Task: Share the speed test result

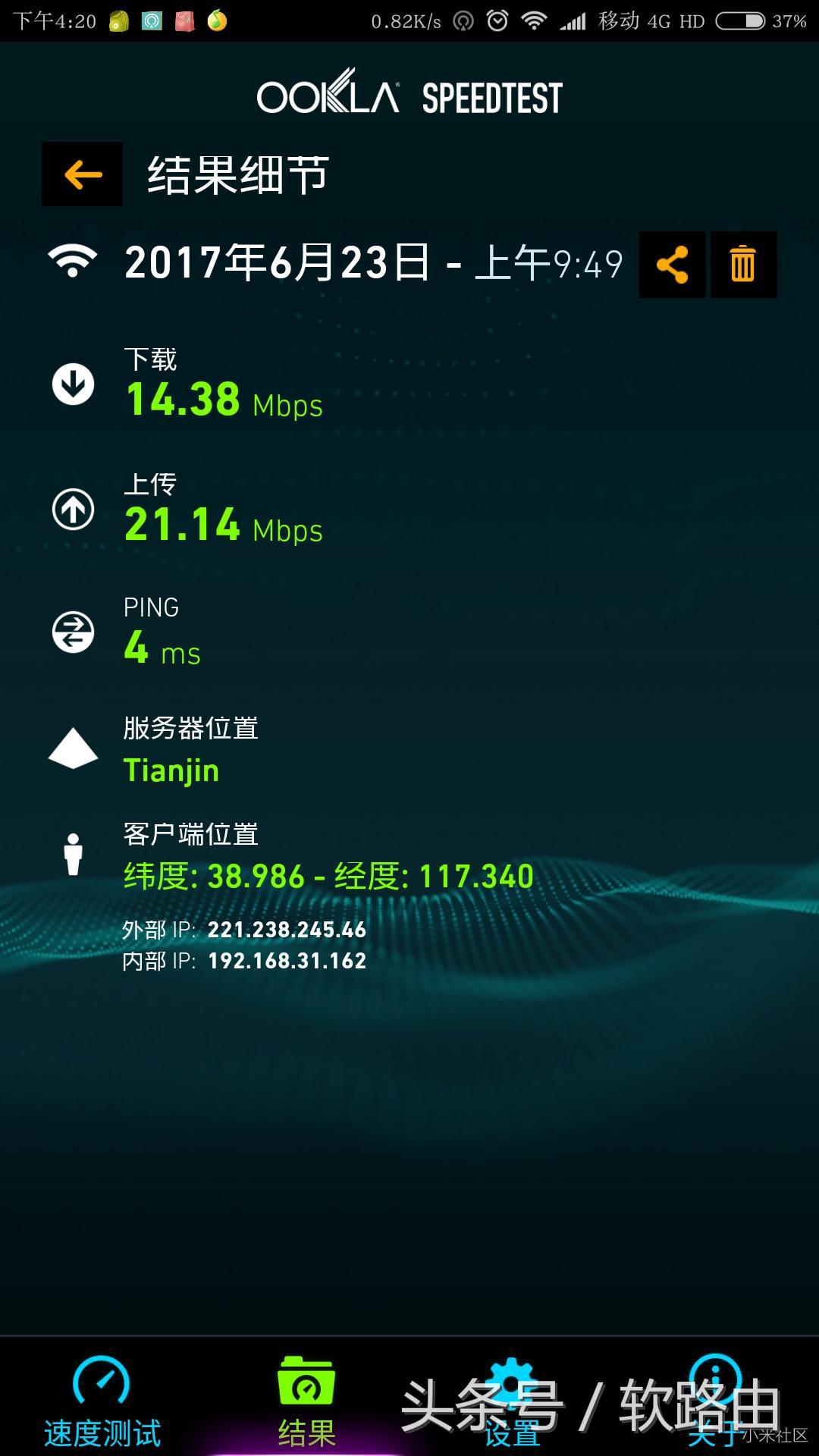Action: coord(672,264)
